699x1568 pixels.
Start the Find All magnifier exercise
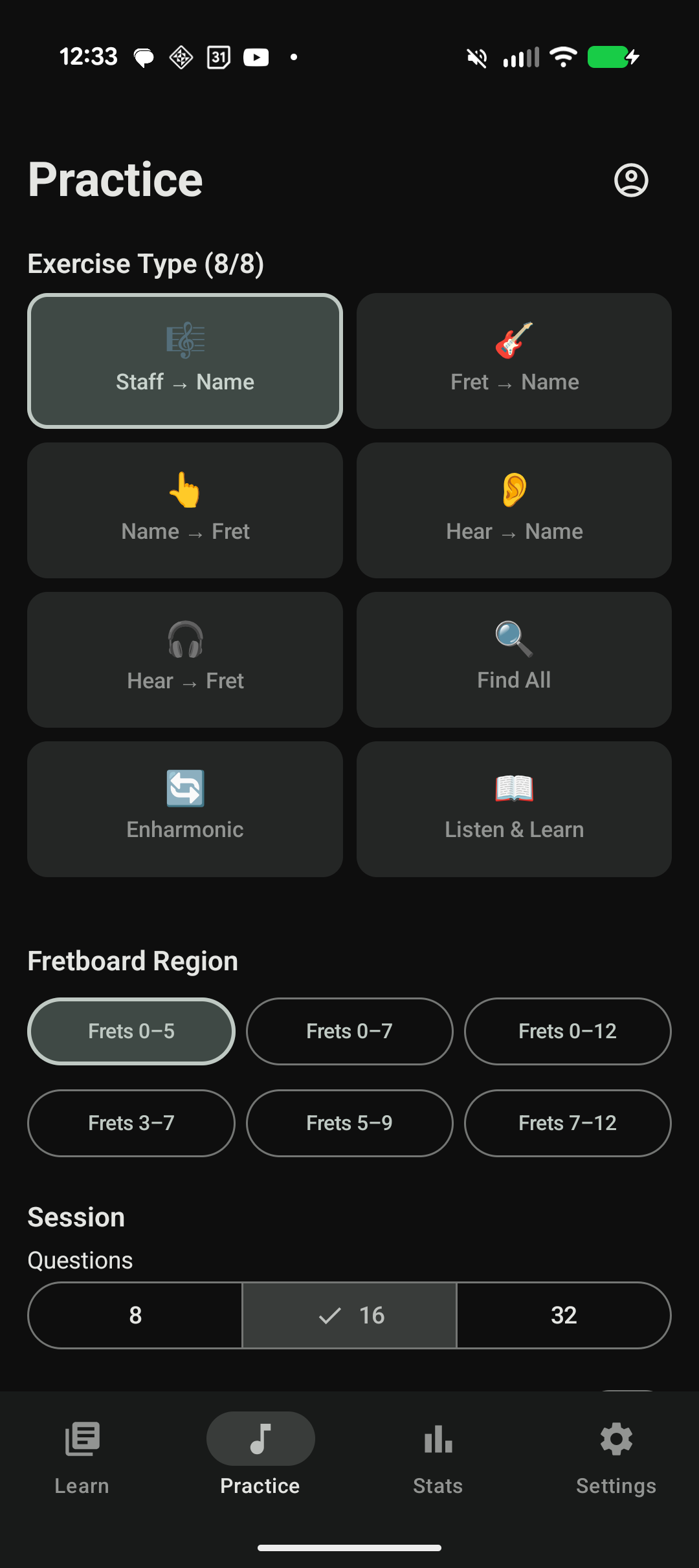pos(514,659)
